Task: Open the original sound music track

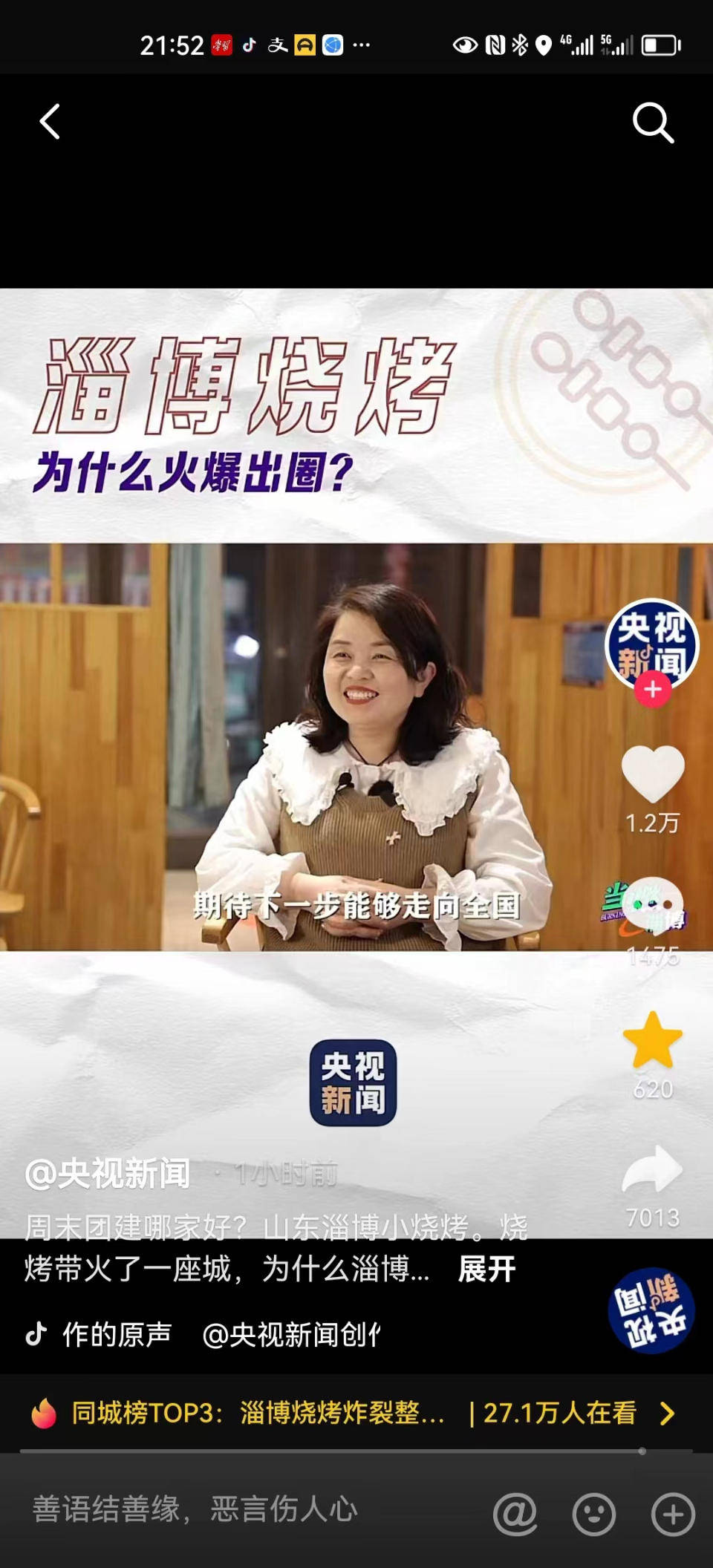Action: pyautogui.click(x=201, y=1334)
